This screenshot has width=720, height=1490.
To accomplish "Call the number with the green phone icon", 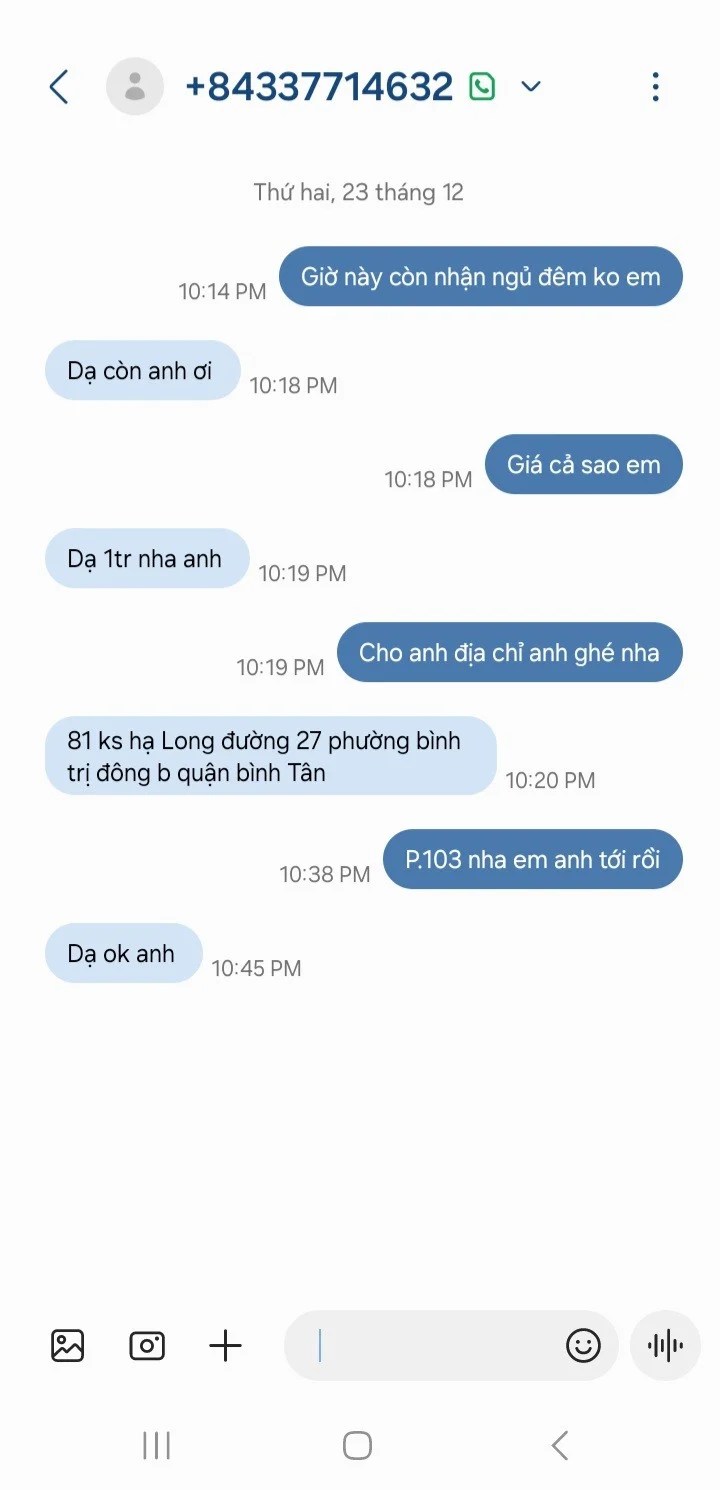I will 482,87.
